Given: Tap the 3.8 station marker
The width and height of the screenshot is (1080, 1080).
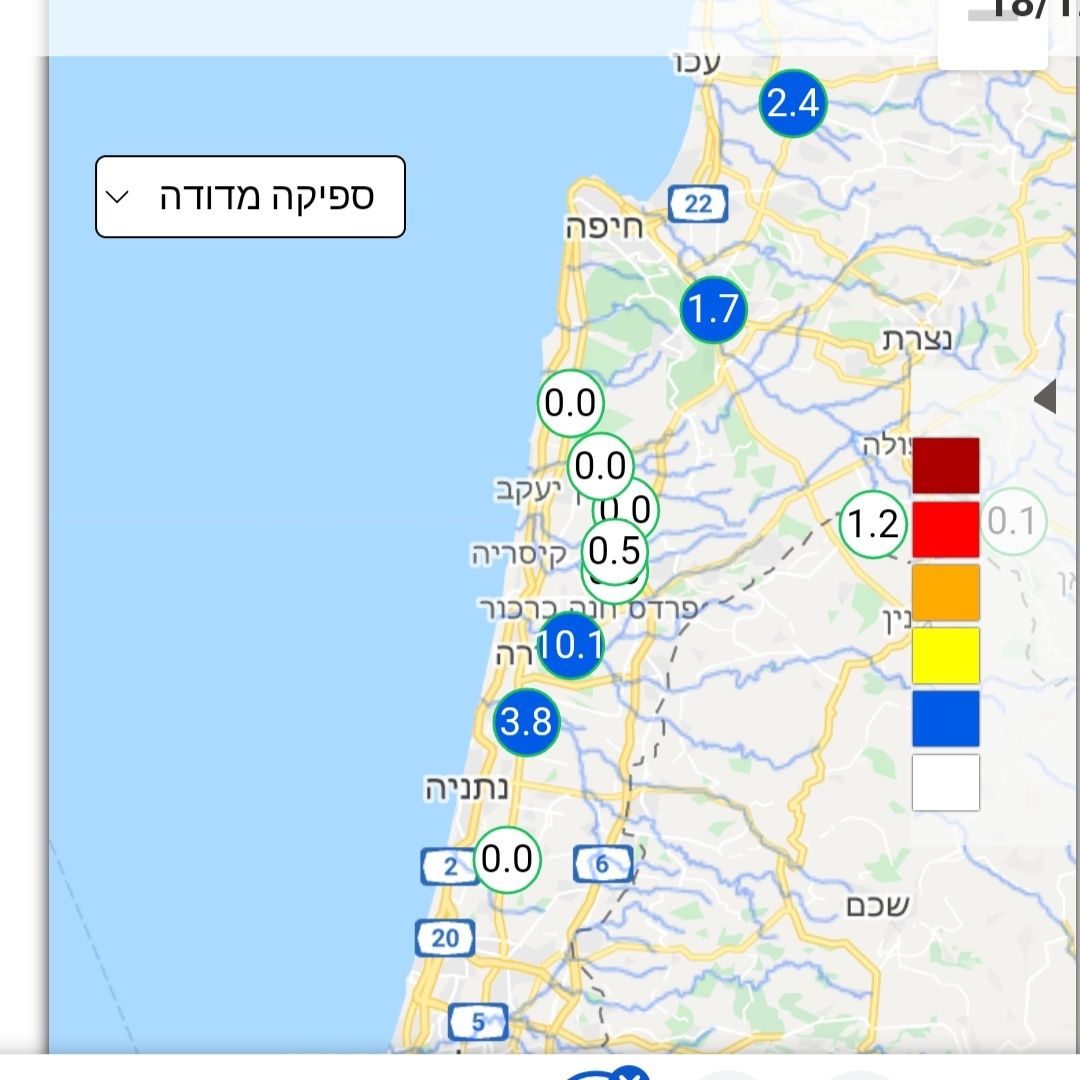Looking at the screenshot, I should tap(526, 721).
